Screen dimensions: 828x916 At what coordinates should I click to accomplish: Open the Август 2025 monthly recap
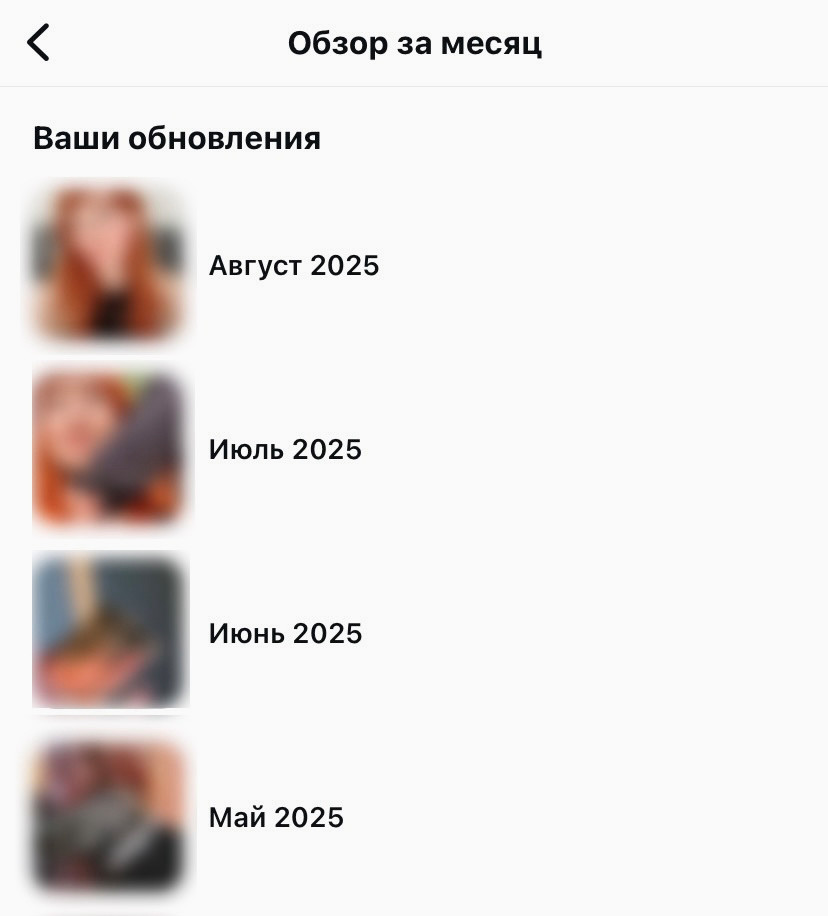tap(293, 266)
